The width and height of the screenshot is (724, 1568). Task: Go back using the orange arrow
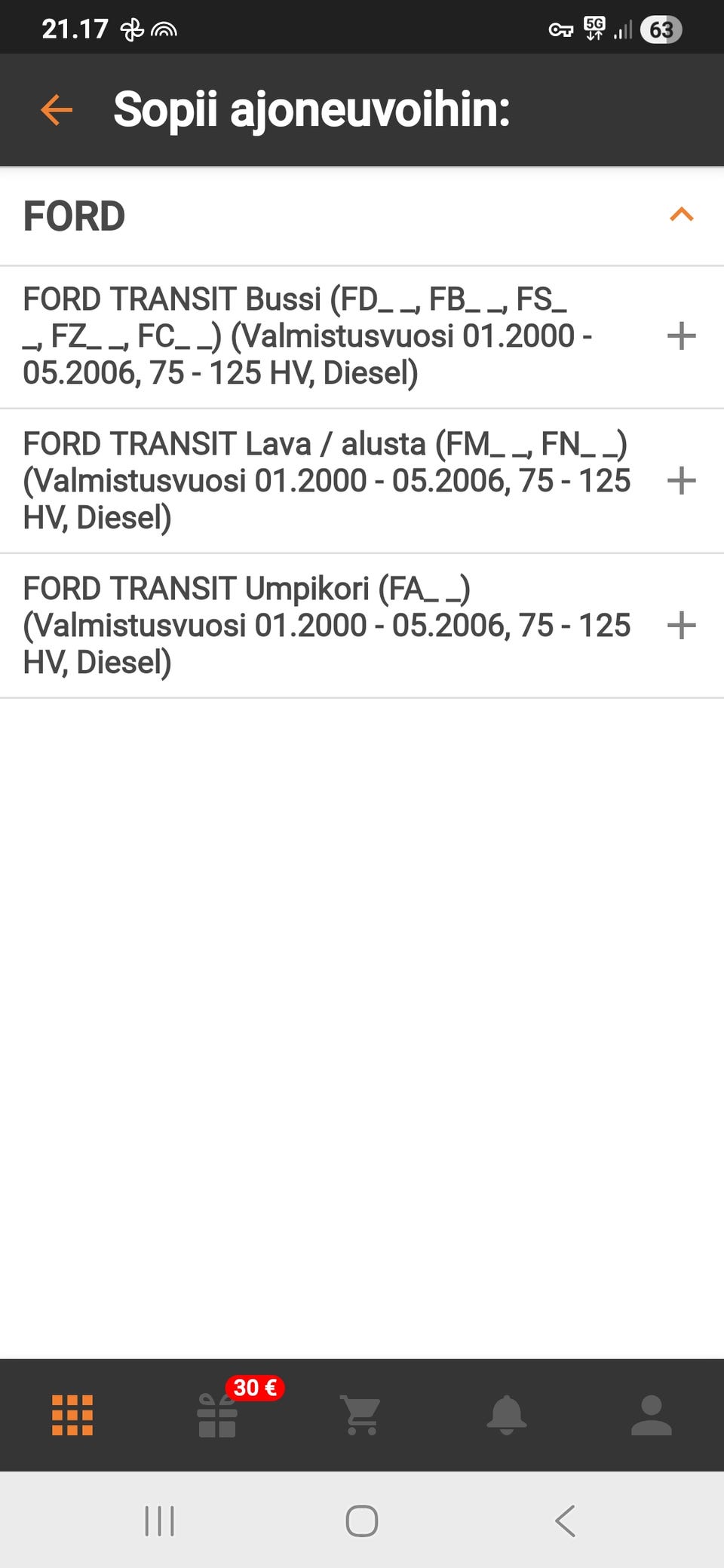point(57,109)
